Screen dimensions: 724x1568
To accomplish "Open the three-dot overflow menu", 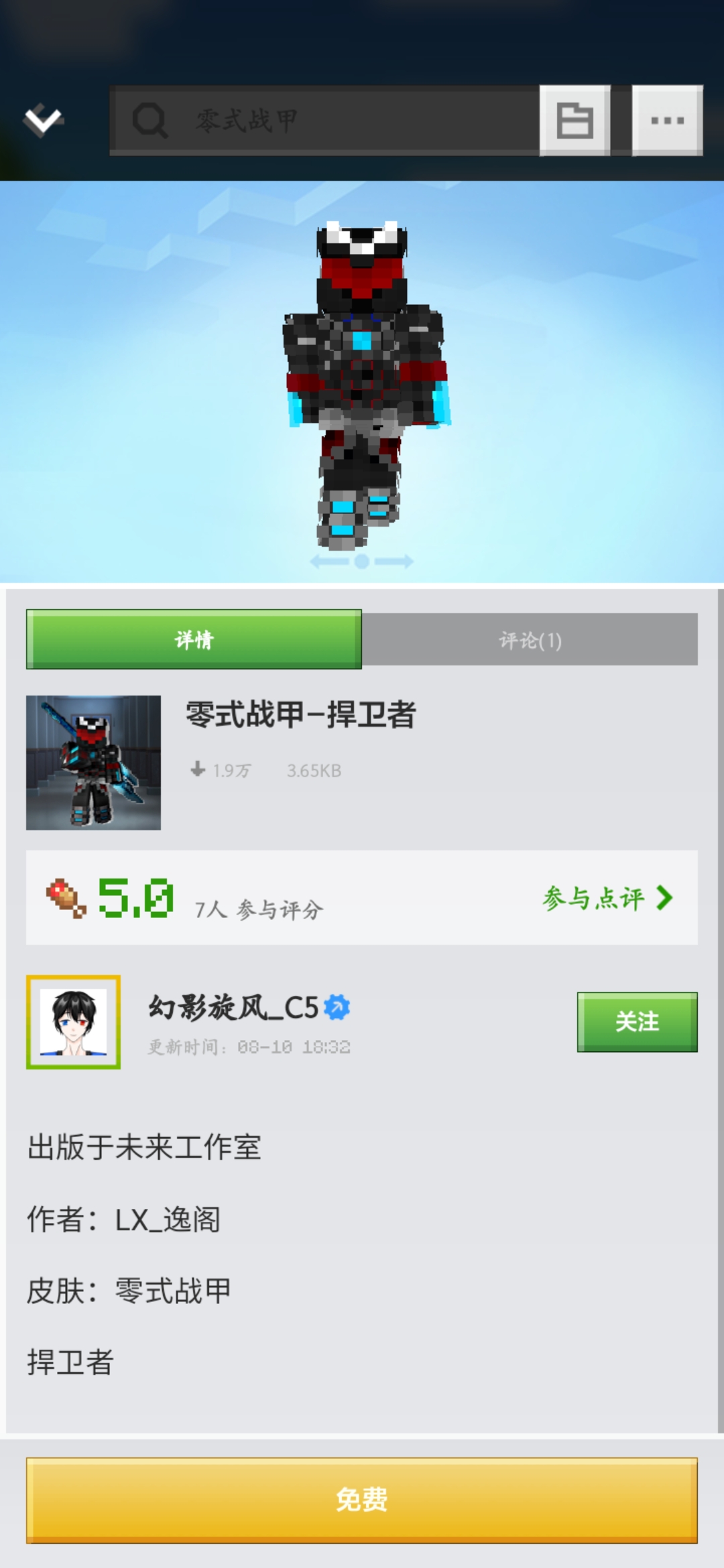I will [x=667, y=121].
